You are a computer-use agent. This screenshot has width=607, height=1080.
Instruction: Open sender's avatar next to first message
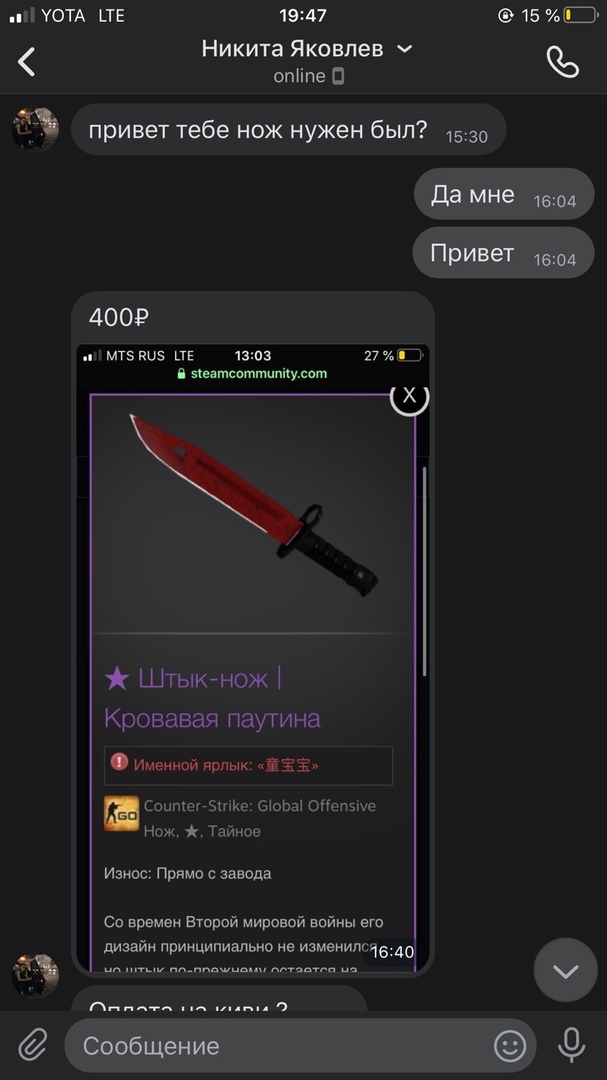[x=35, y=130]
